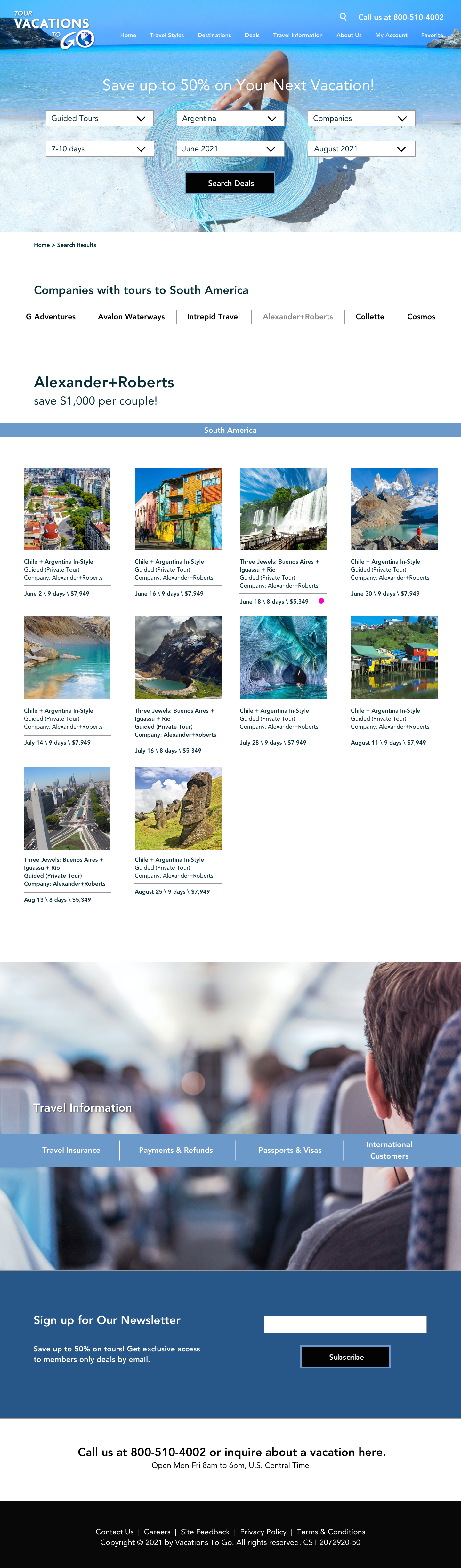Expand the June 2021 date dropdown

point(230,149)
